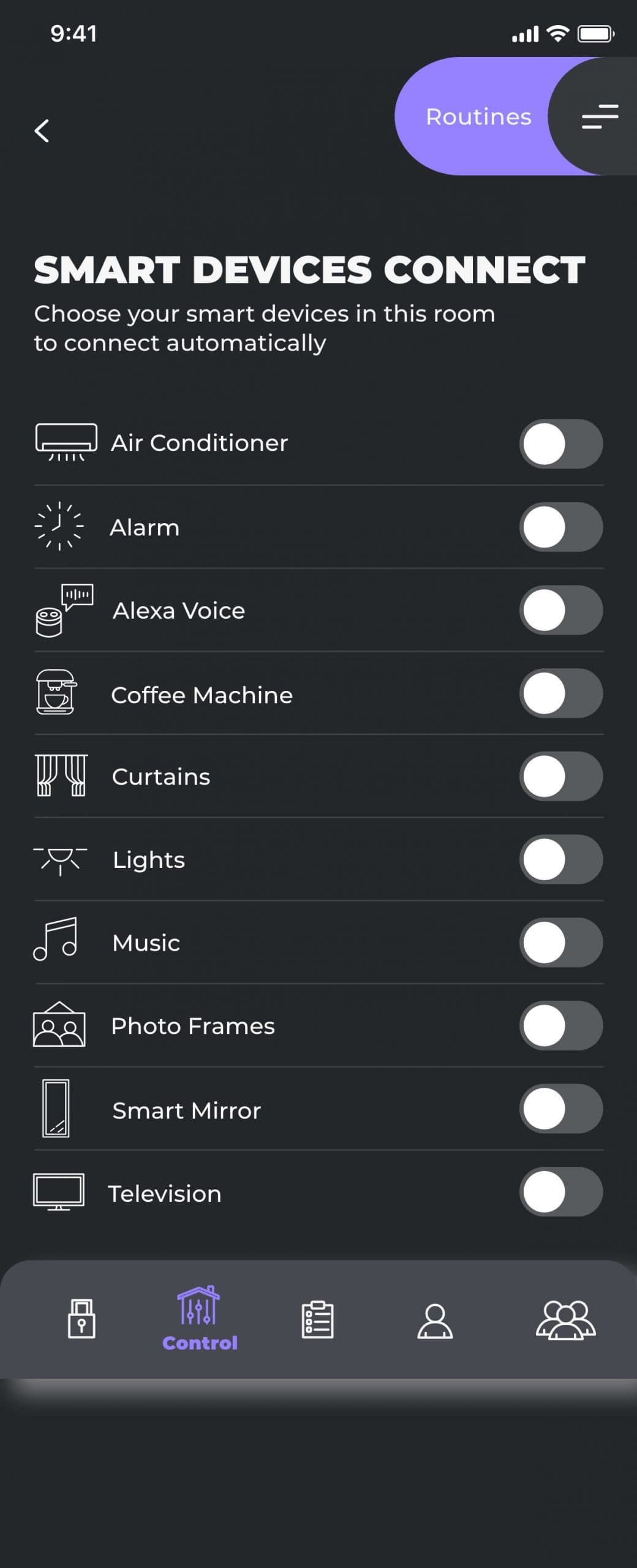Switch to the single-person profile tab

435,1321
